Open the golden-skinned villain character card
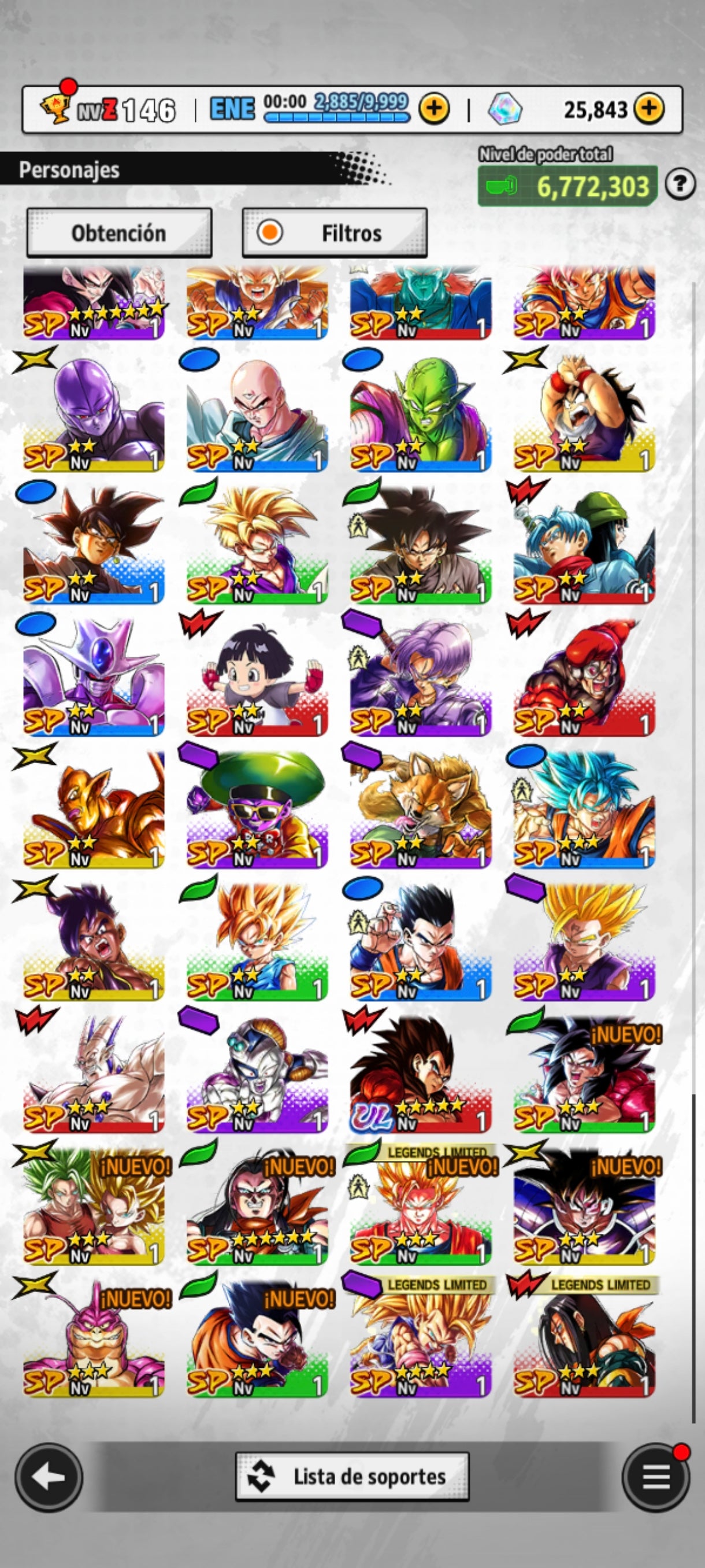This screenshot has height=1568, width=705. (94, 811)
